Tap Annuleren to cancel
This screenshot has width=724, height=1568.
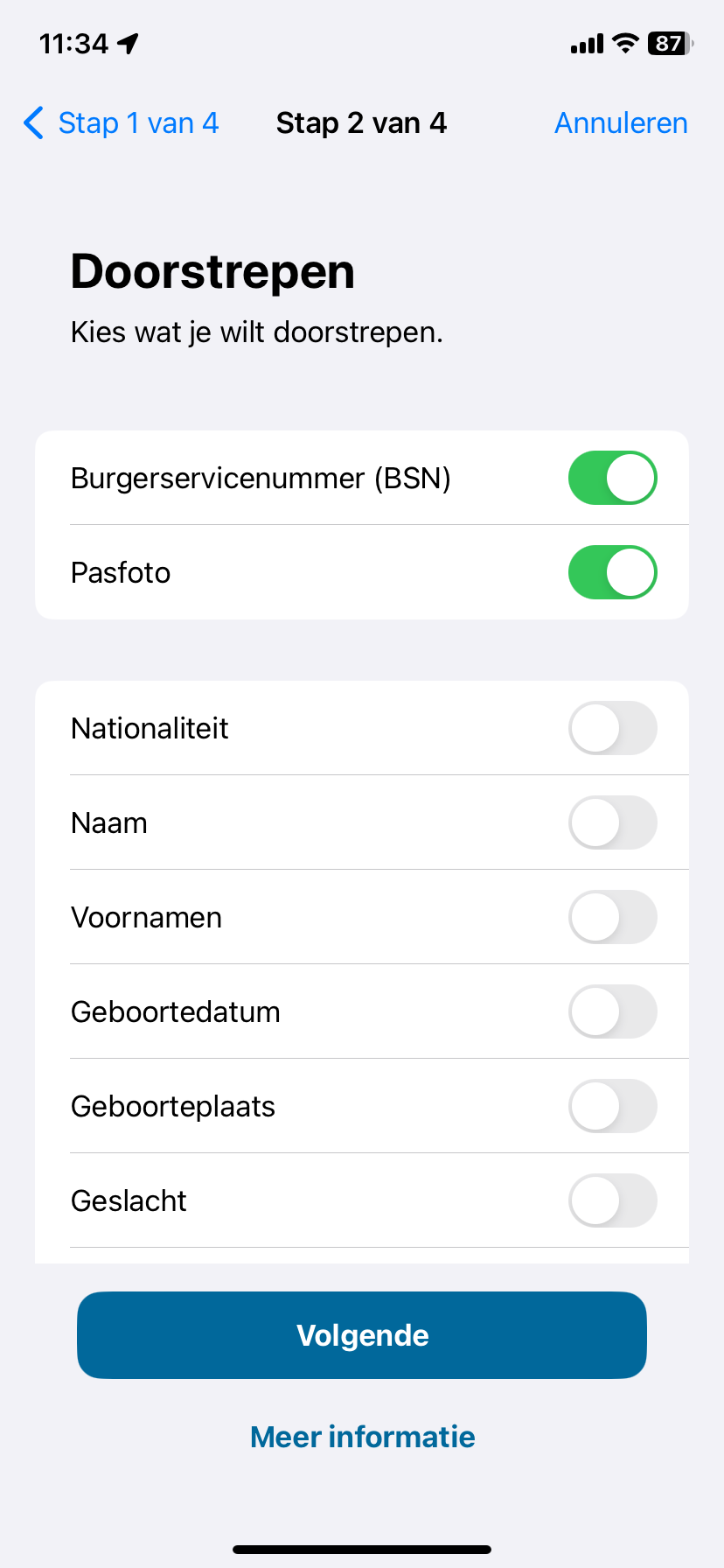(x=621, y=123)
